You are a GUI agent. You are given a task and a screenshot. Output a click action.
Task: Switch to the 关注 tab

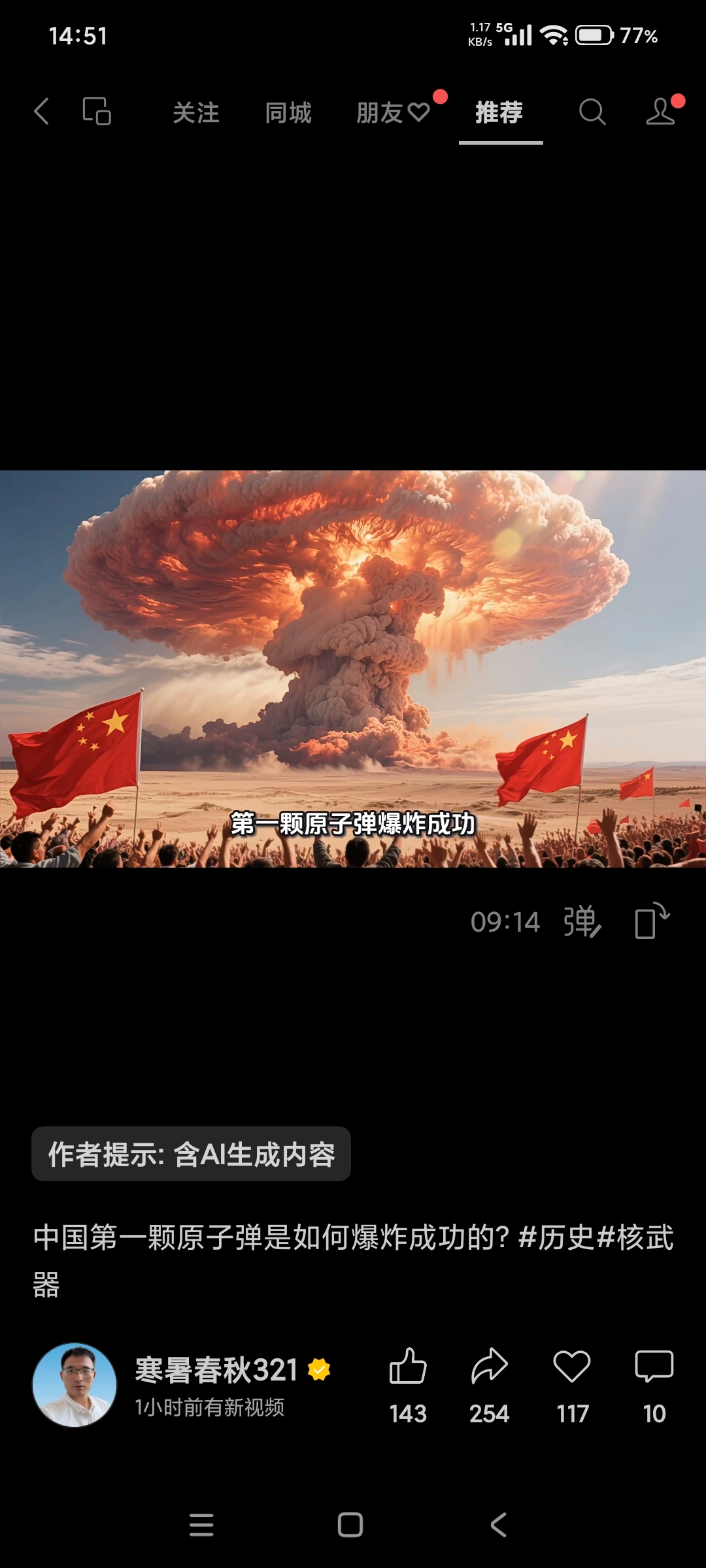click(196, 113)
